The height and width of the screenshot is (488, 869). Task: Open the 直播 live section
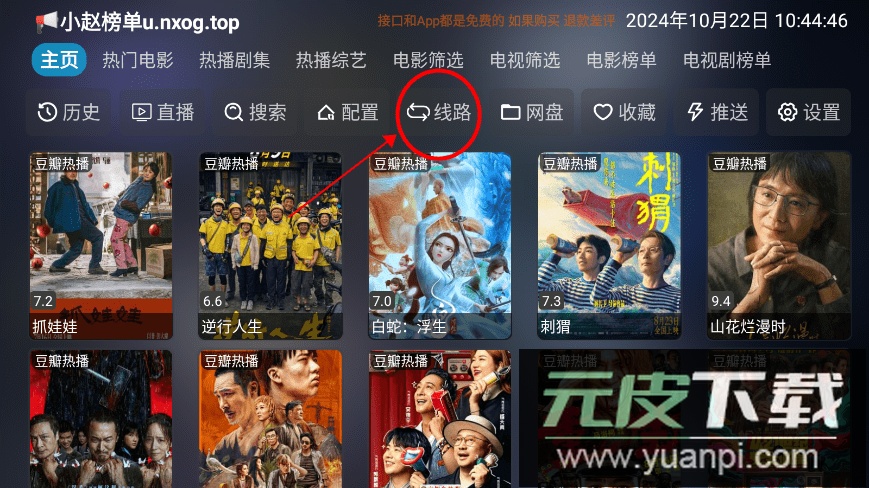click(x=163, y=112)
